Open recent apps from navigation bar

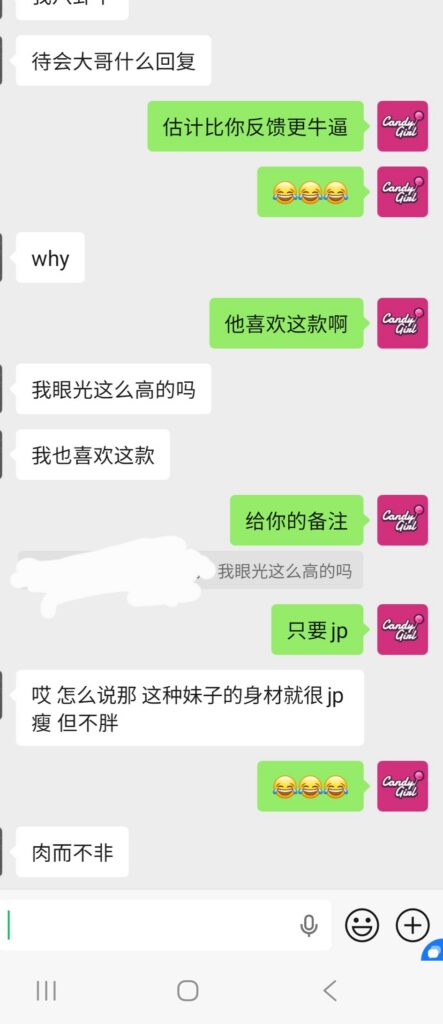46,991
